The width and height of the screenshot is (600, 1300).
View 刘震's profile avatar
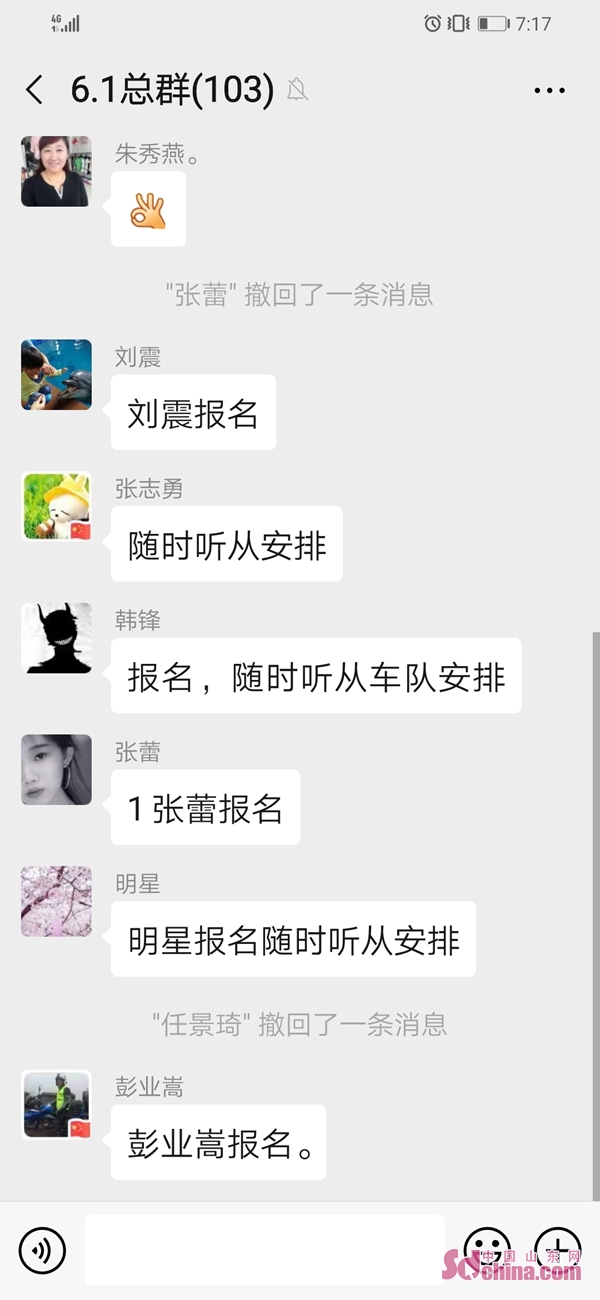pyautogui.click(x=56, y=375)
